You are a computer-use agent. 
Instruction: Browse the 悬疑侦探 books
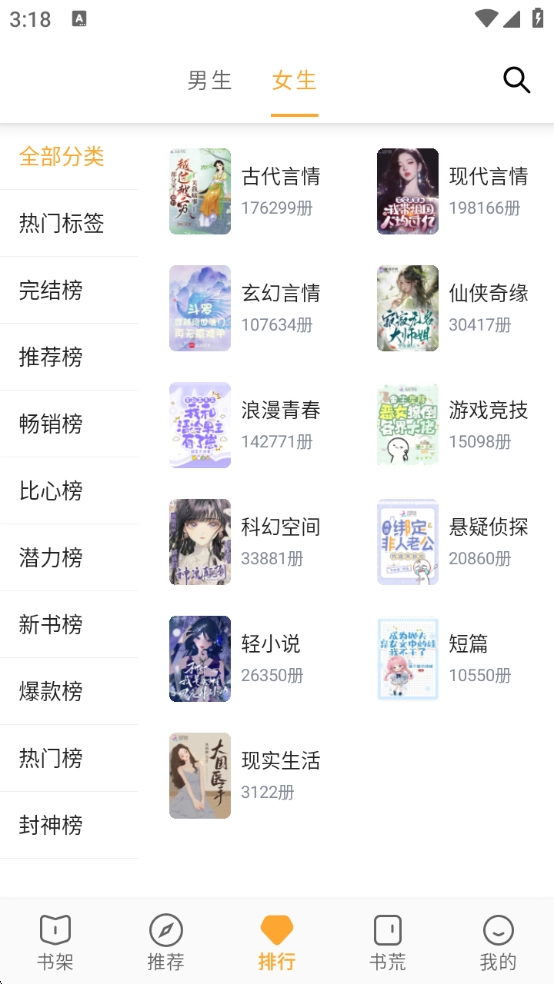pos(458,542)
